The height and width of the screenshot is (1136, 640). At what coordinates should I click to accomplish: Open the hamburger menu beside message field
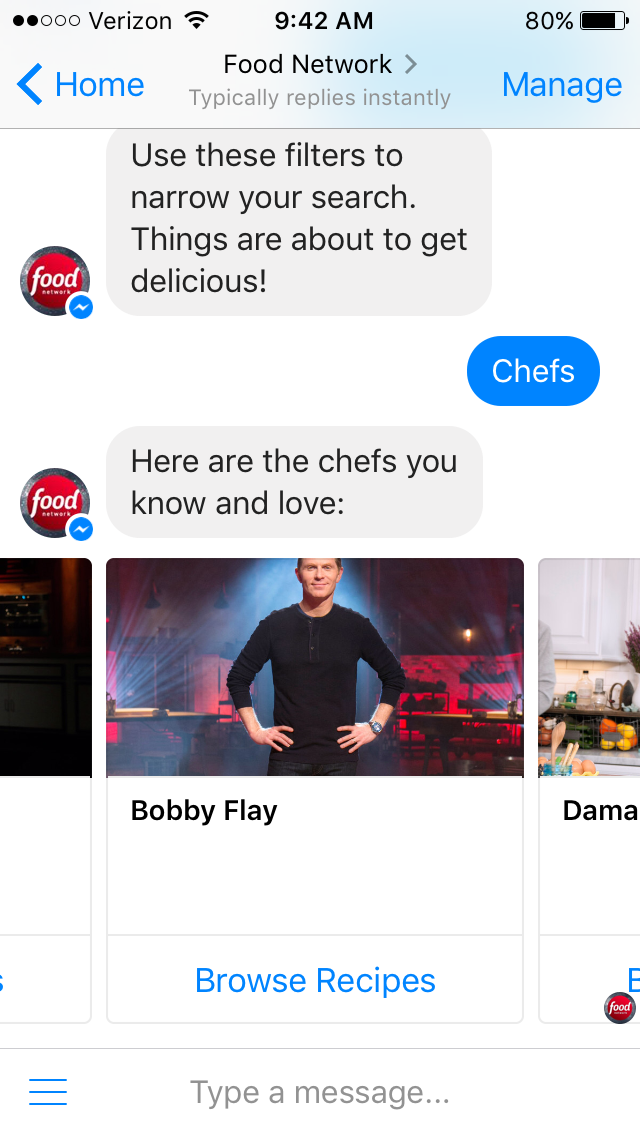pos(48,1092)
